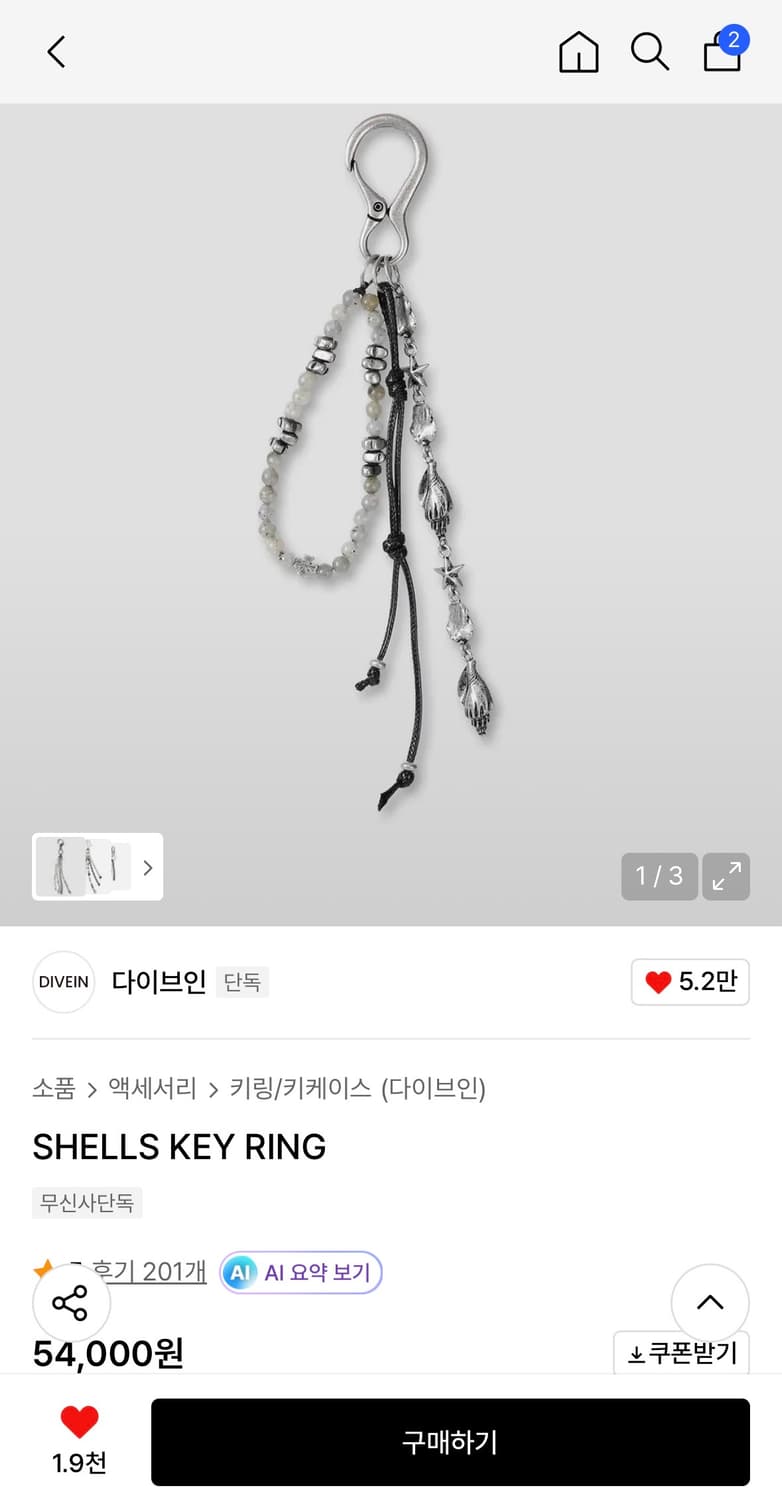
Task: Tap the back arrow to go back
Action: [x=55, y=52]
